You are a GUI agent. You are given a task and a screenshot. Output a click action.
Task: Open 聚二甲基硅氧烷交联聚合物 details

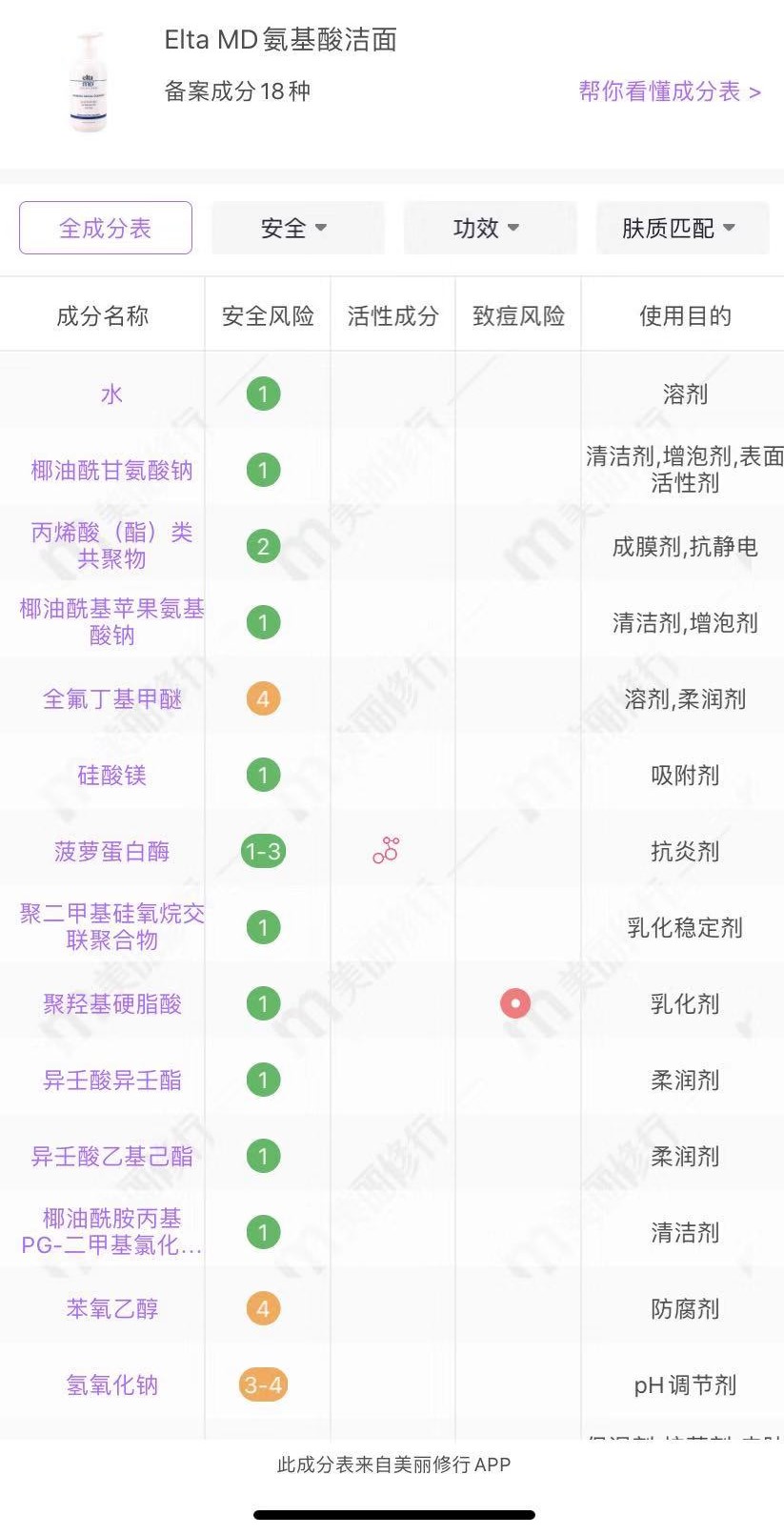tap(111, 927)
